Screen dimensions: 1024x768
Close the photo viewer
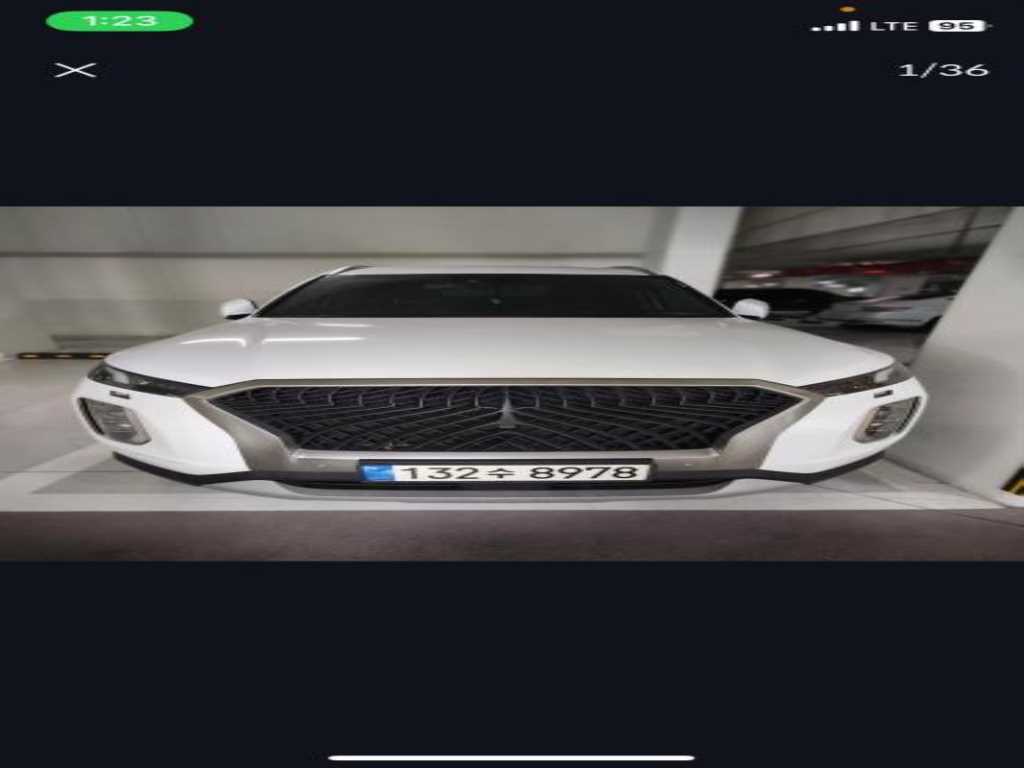pos(75,70)
